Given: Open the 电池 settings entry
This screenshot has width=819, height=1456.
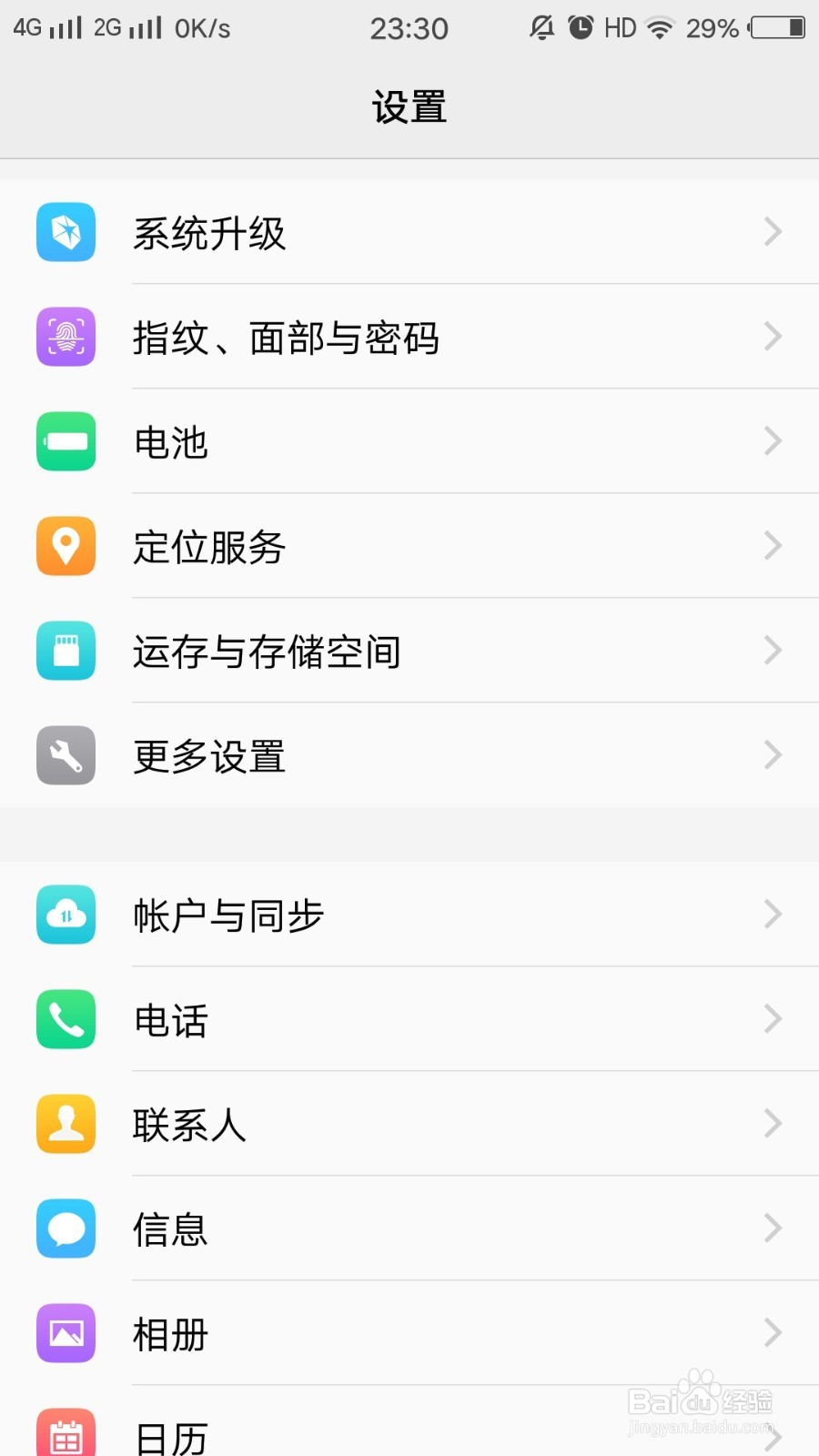Looking at the screenshot, I should tap(409, 442).
